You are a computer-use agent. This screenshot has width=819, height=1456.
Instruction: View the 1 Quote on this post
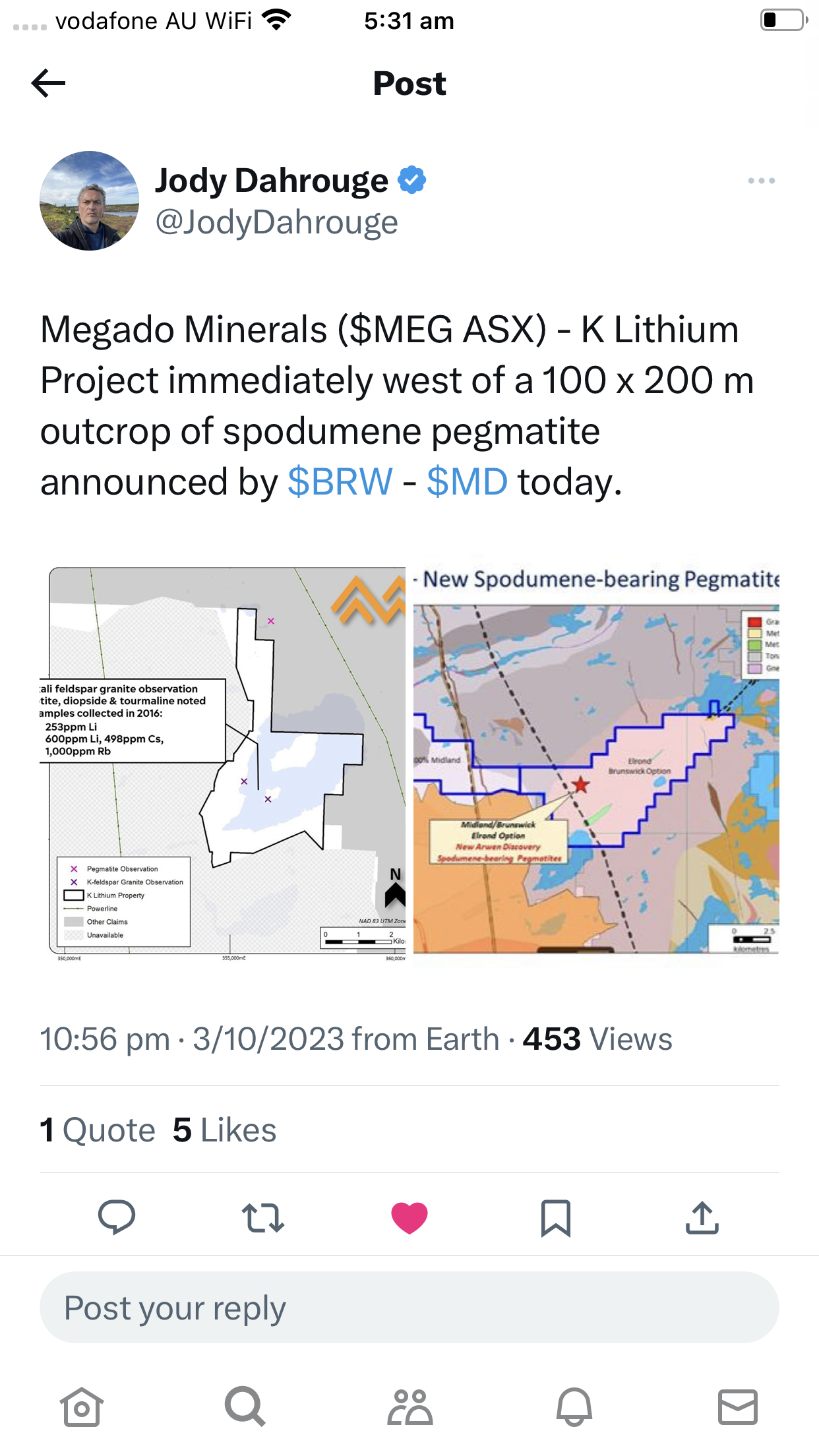point(98,1130)
